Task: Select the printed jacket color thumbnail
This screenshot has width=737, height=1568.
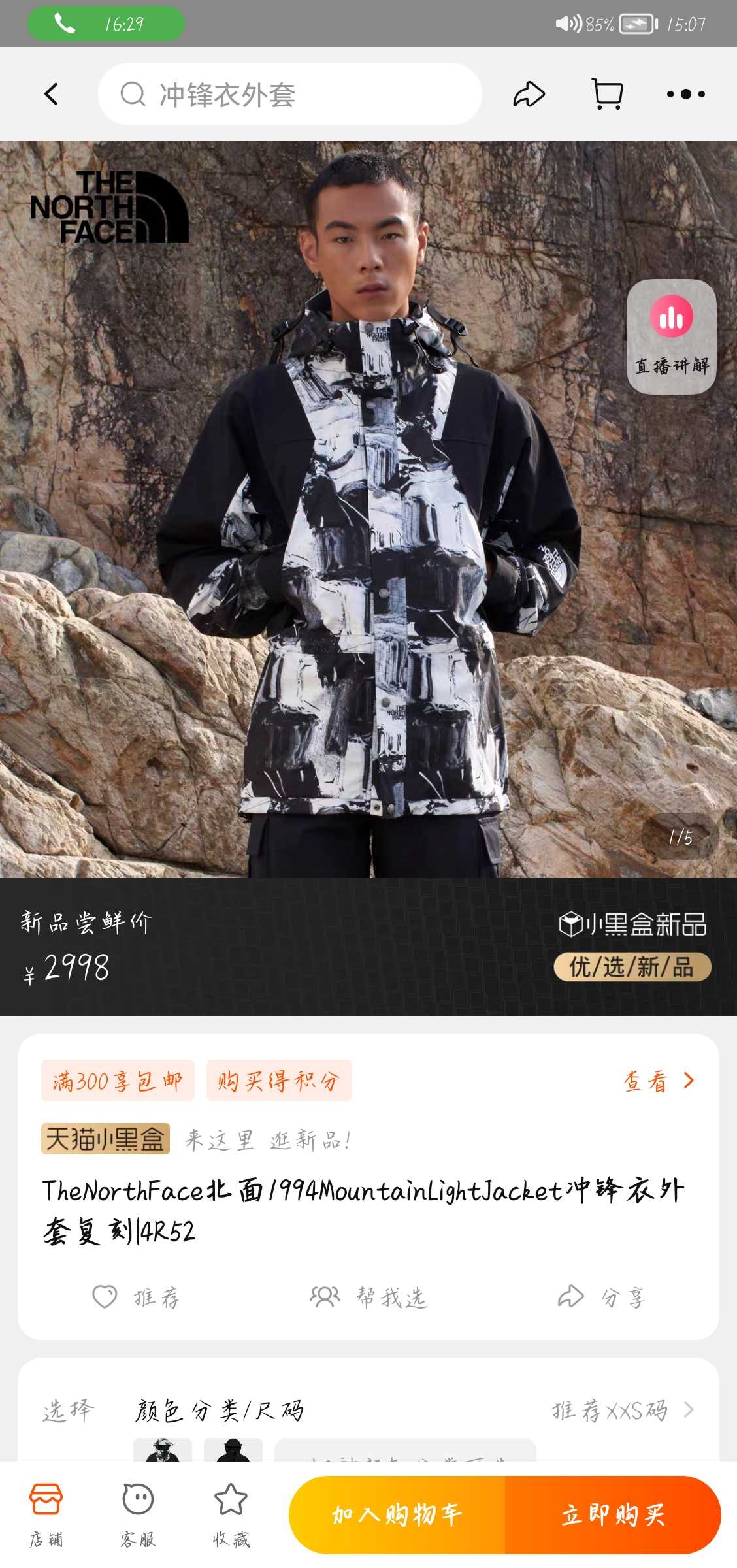Action: tap(163, 1450)
